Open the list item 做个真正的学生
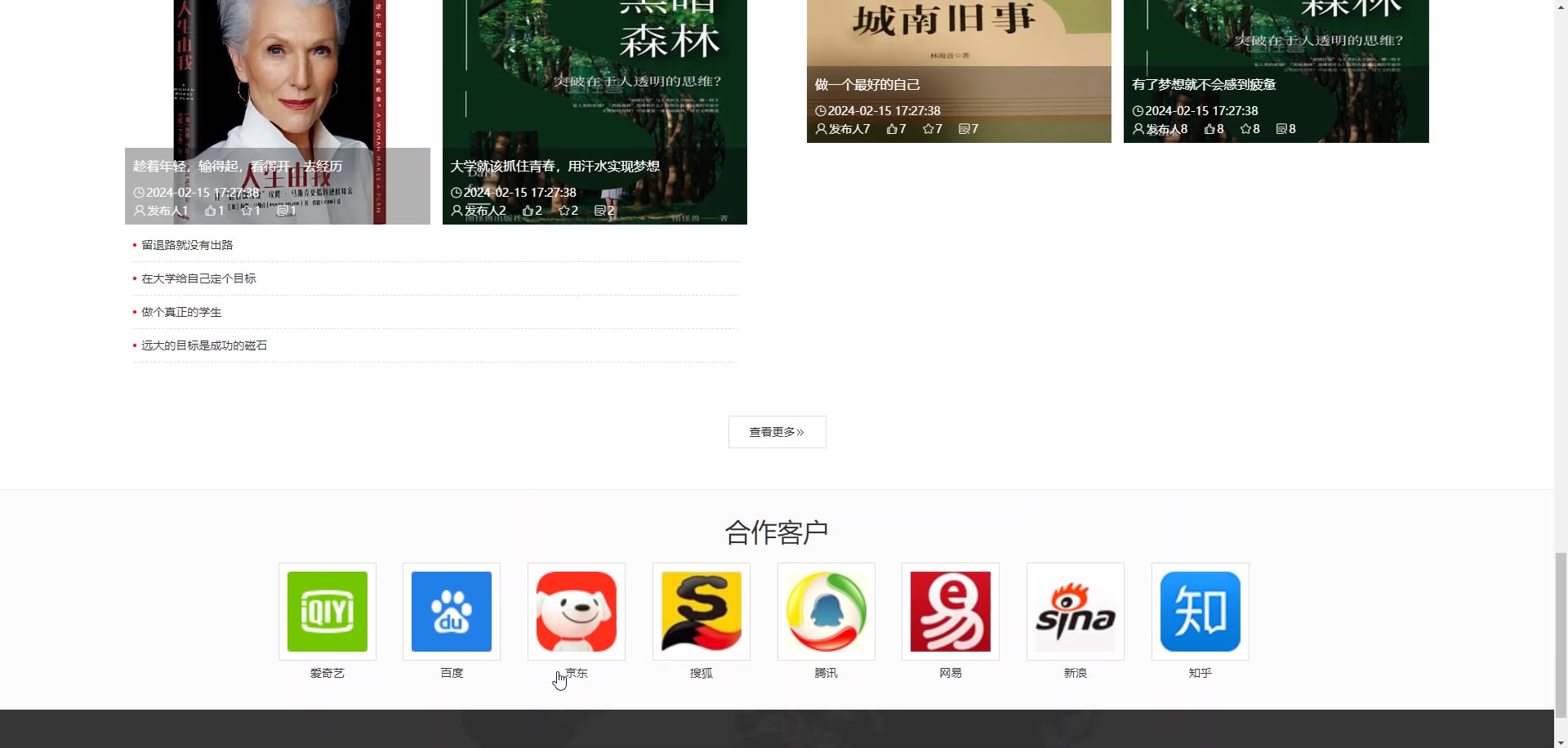The width and height of the screenshot is (1568, 748). click(x=181, y=312)
